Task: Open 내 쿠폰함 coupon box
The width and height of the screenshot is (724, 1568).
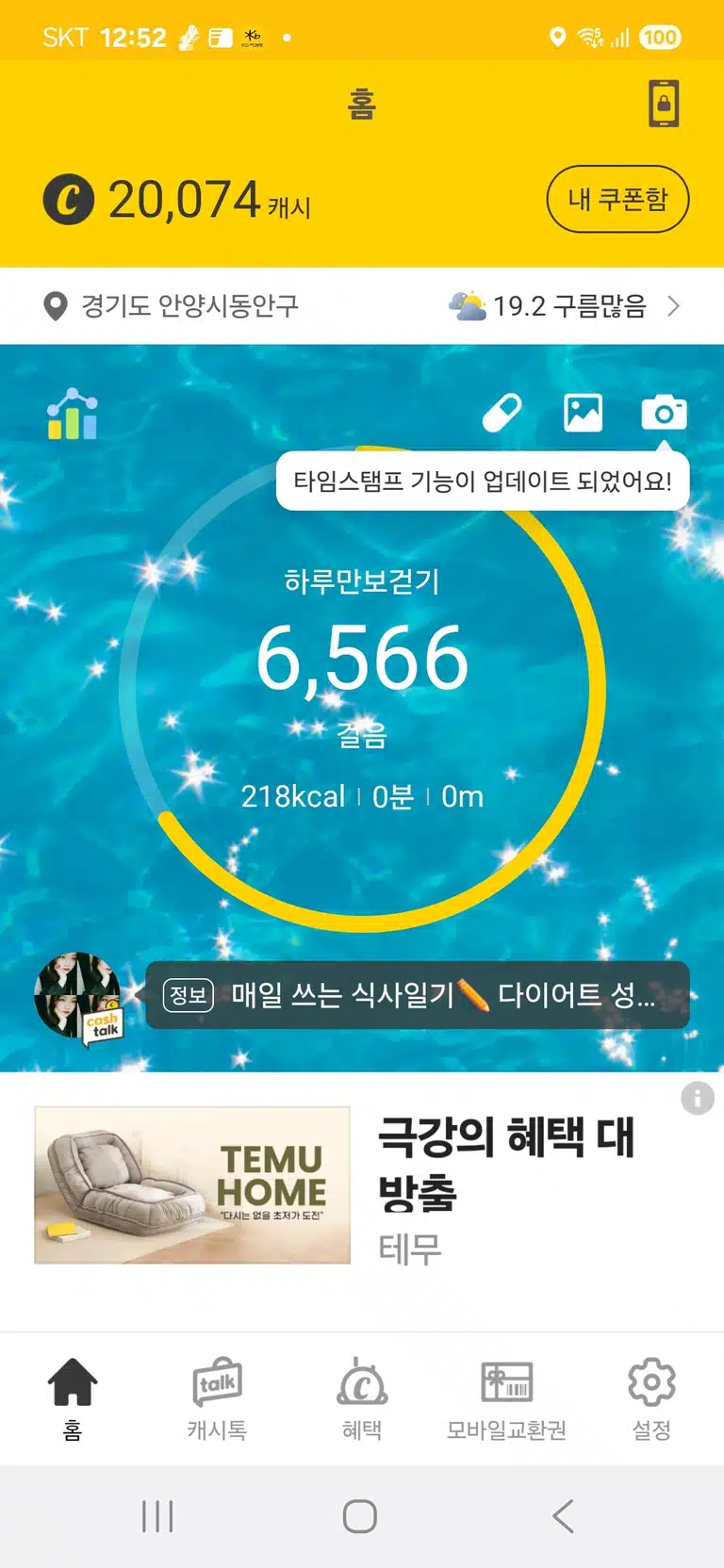Action: tap(617, 199)
